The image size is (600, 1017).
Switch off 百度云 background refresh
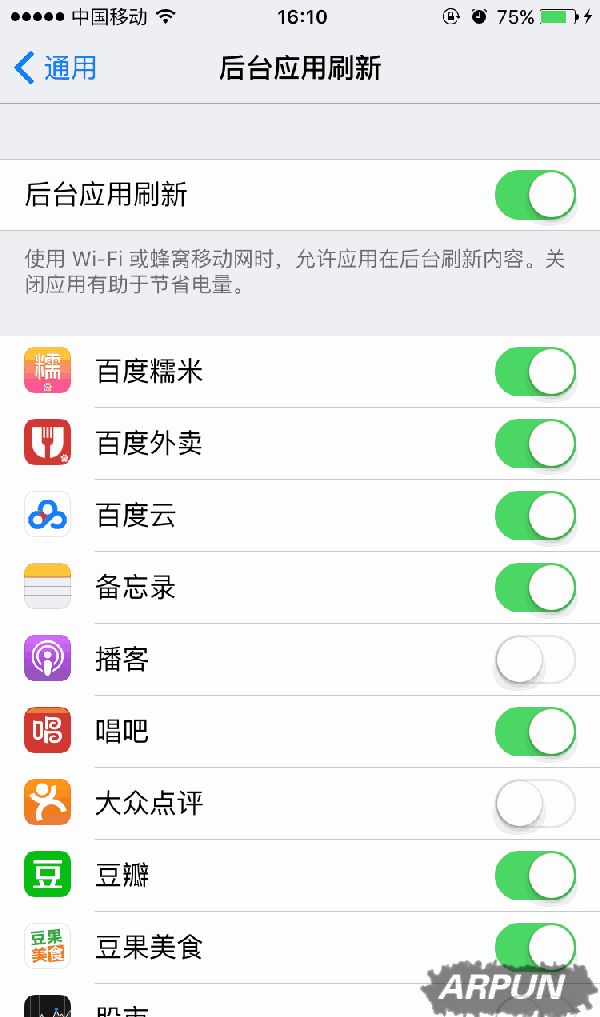pos(535,516)
